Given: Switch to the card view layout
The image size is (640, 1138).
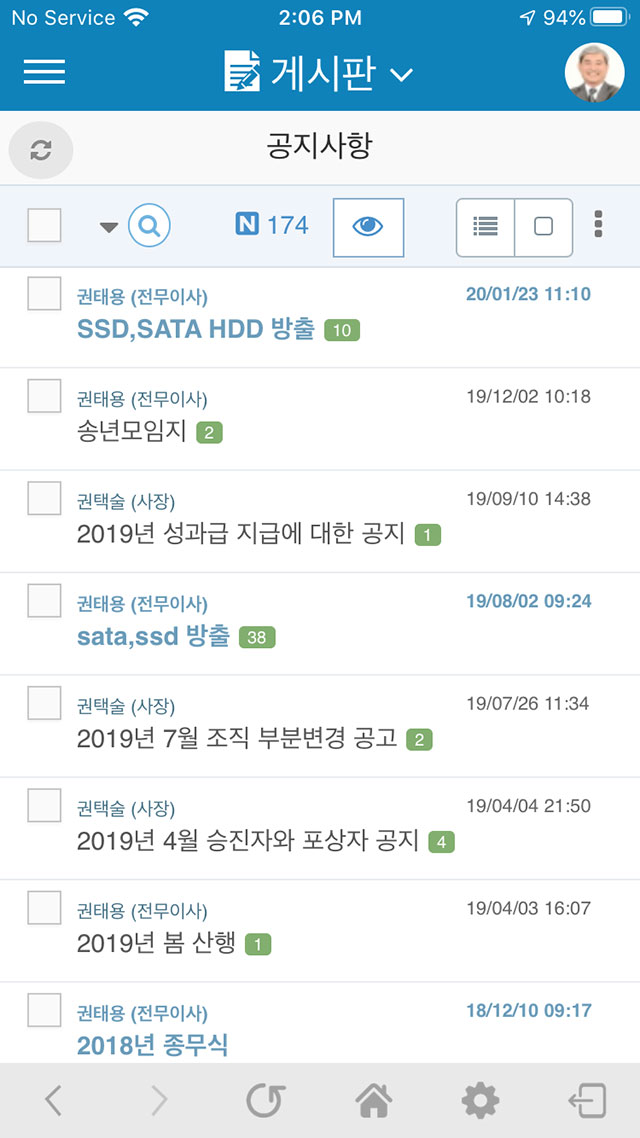Looking at the screenshot, I should (543, 227).
